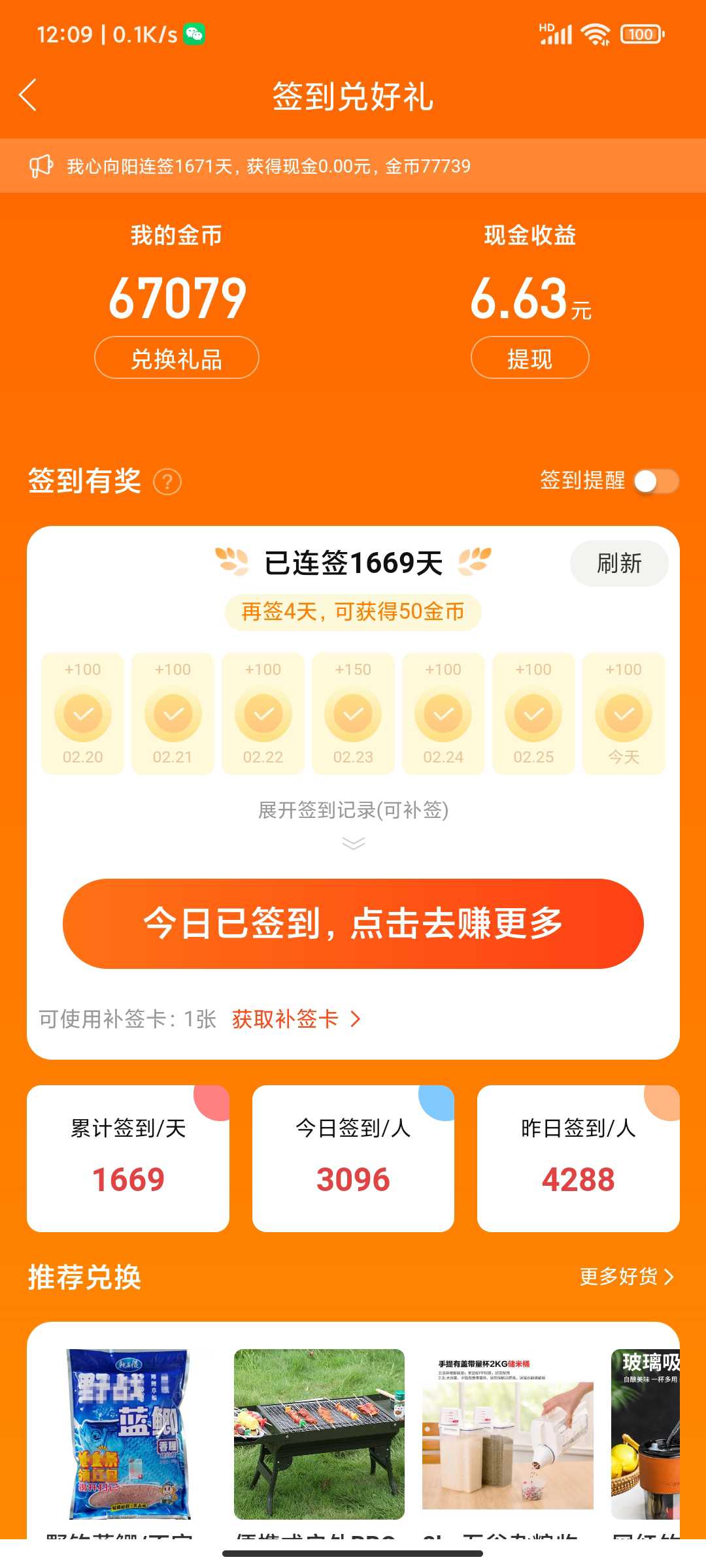Tap 提现 to withdraw cash earnings
This screenshot has width=706, height=1568.
coord(529,358)
